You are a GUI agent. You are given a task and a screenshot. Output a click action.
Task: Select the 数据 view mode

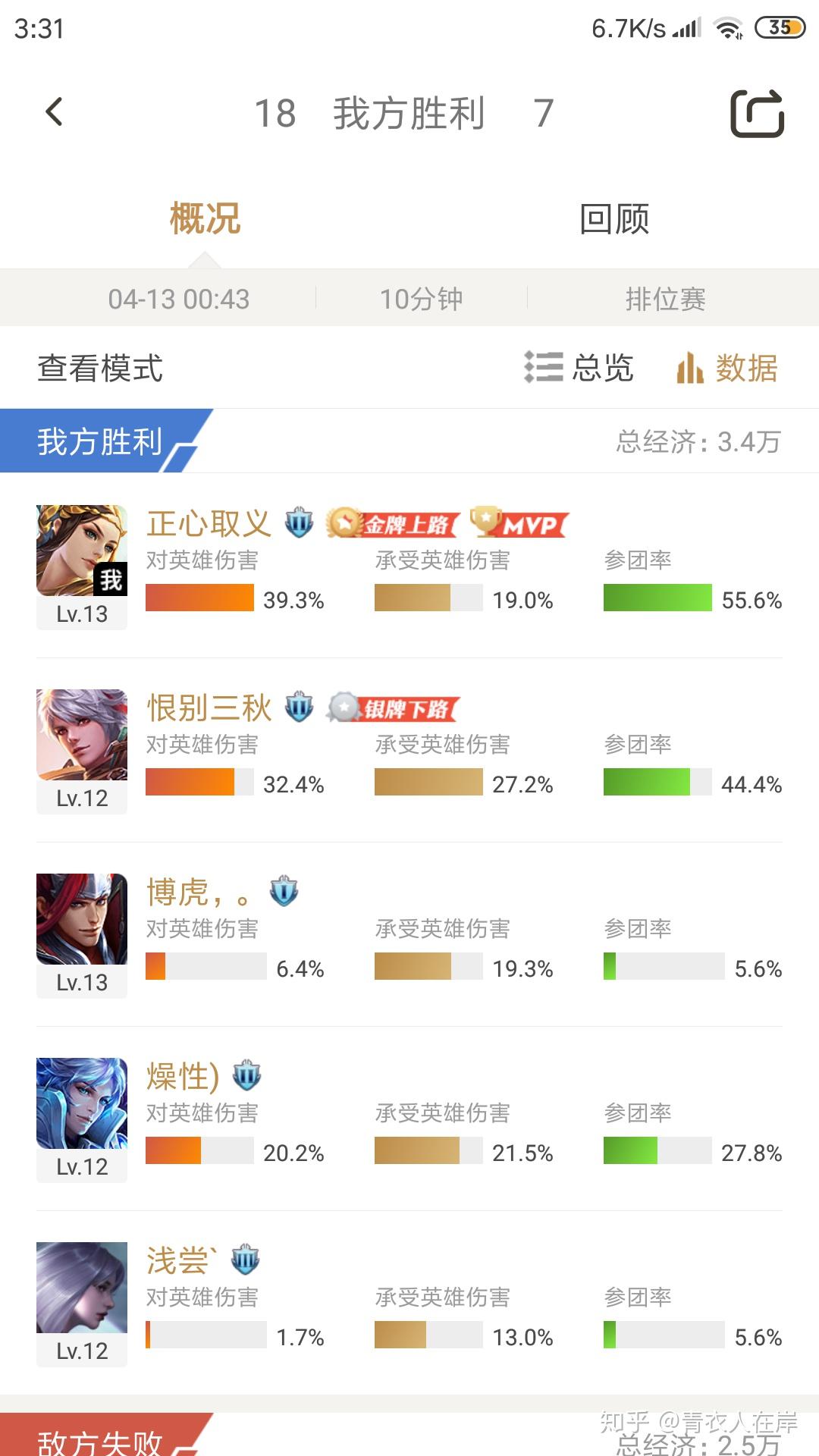click(727, 368)
